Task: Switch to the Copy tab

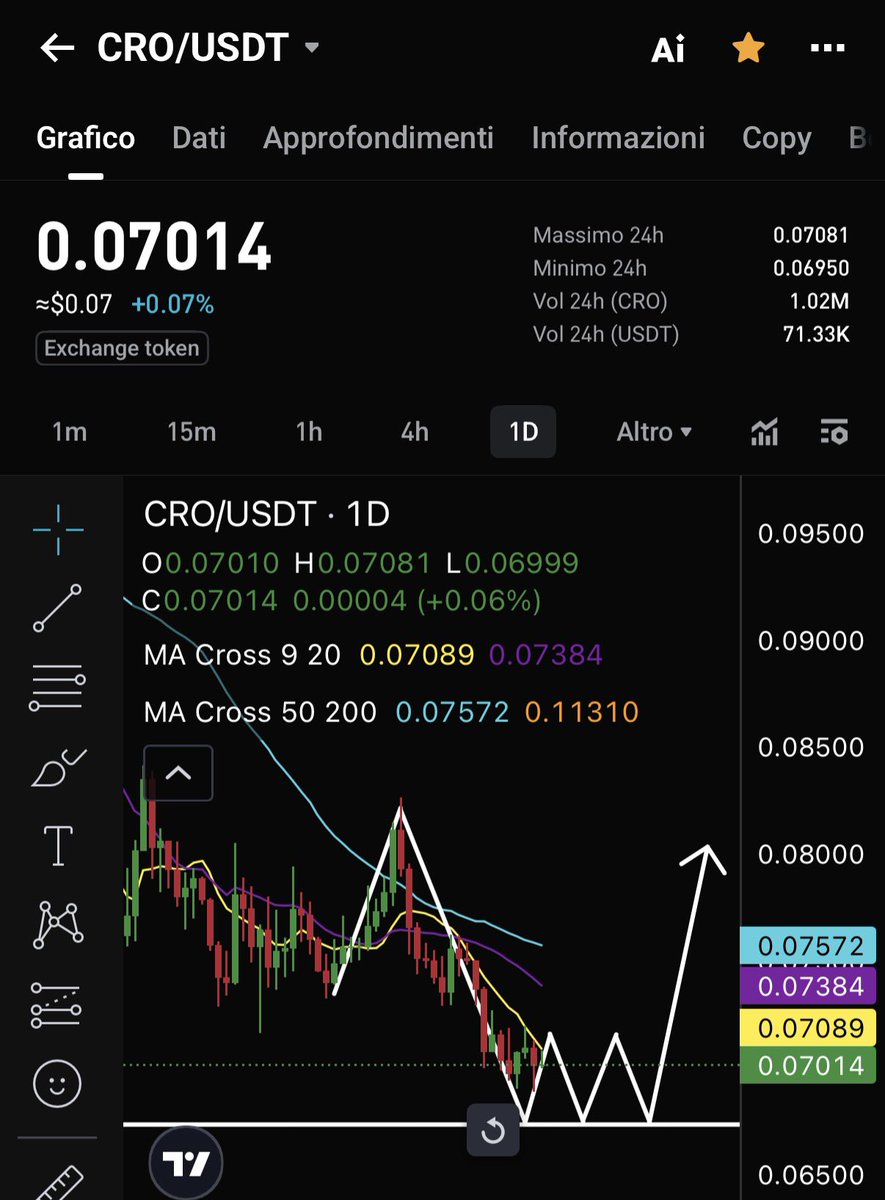Action: (x=776, y=138)
